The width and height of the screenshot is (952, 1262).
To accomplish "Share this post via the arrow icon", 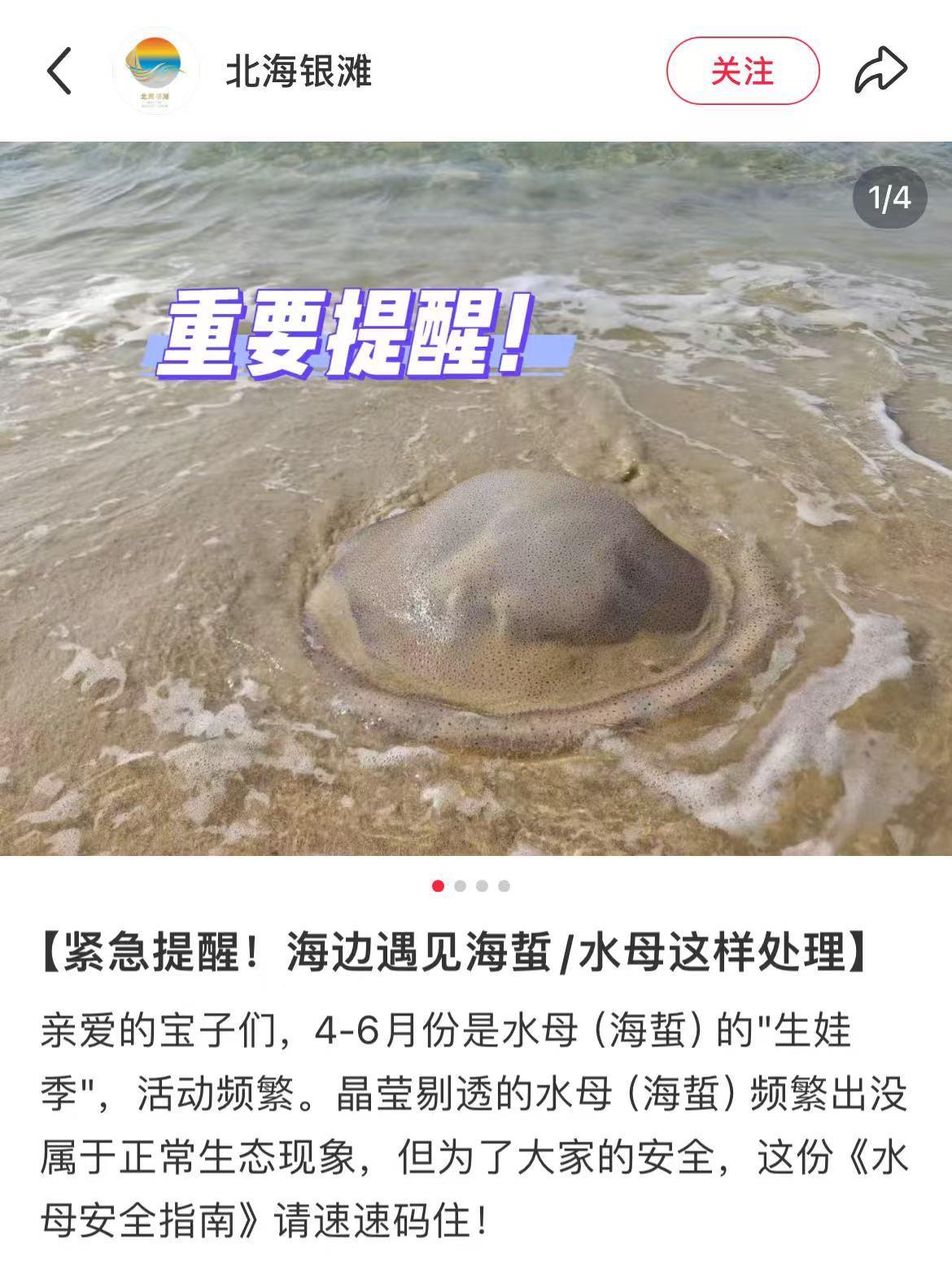I will (880, 71).
